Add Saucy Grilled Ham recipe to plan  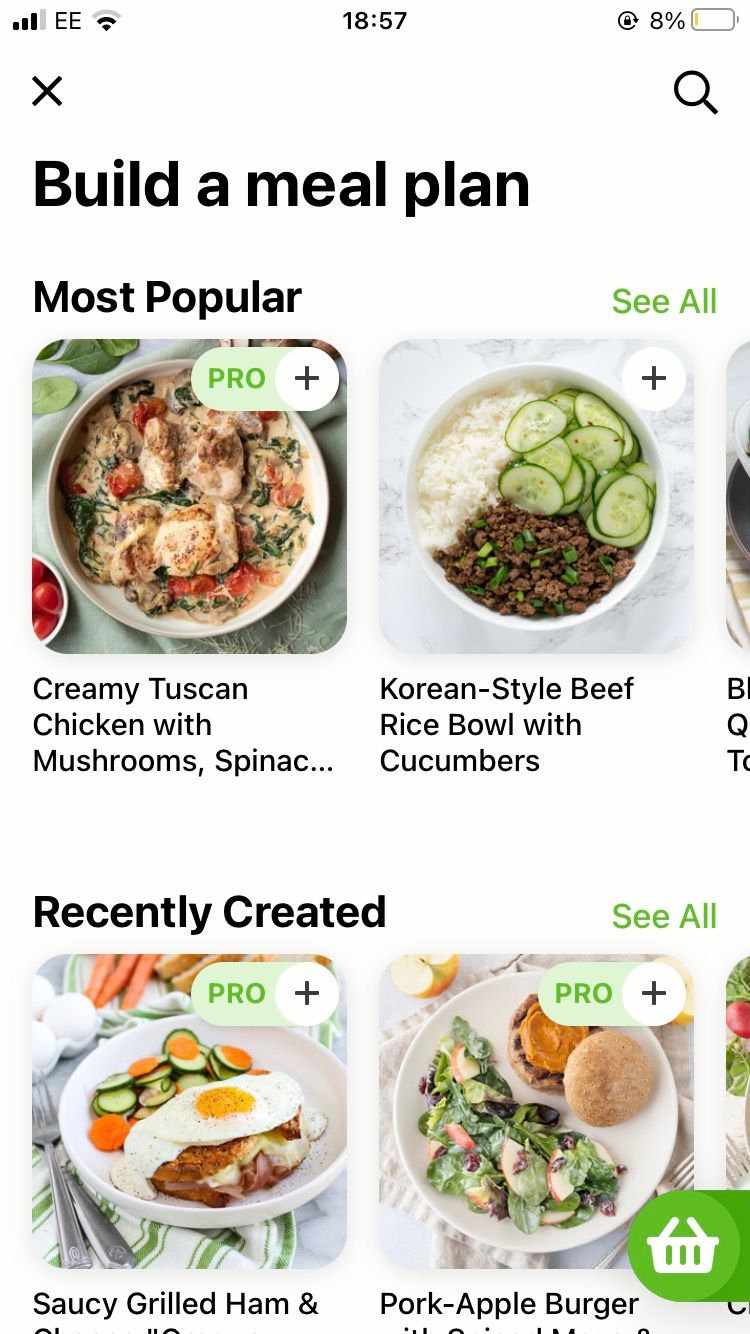pyautogui.click(x=307, y=993)
